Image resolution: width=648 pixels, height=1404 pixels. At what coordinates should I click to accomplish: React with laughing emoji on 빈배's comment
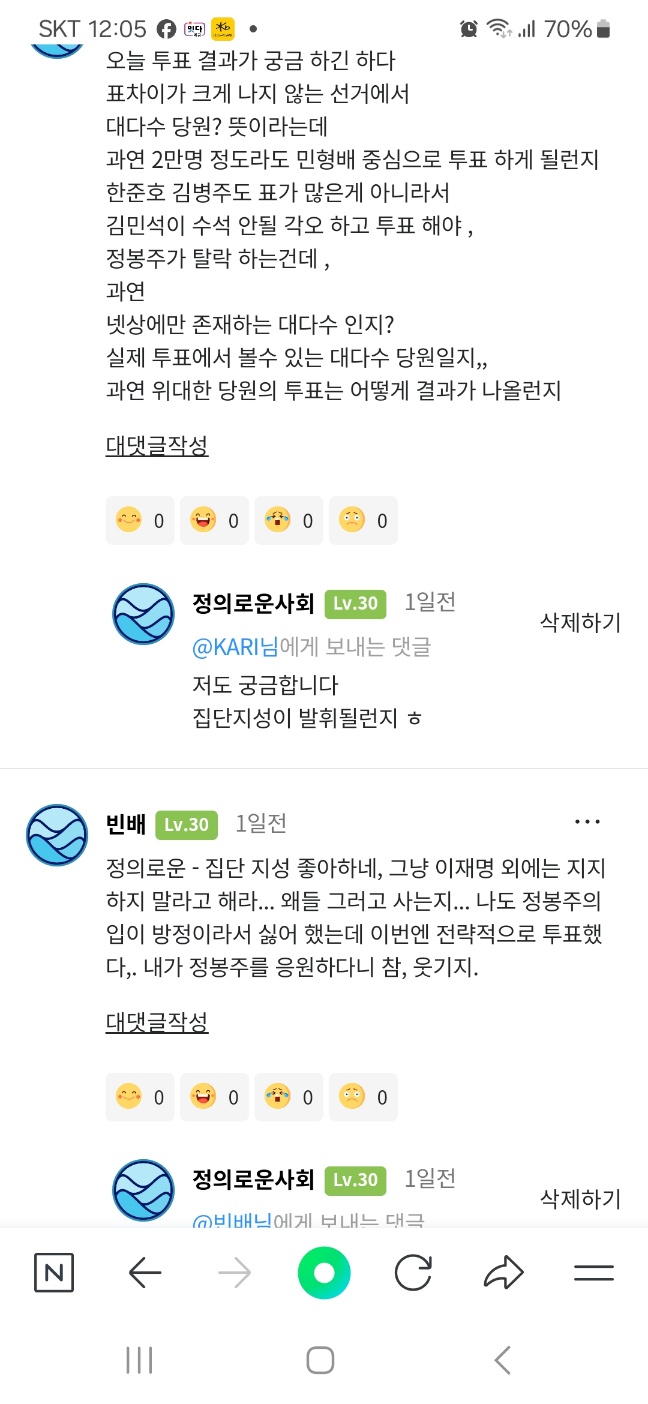tap(214, 1097)
